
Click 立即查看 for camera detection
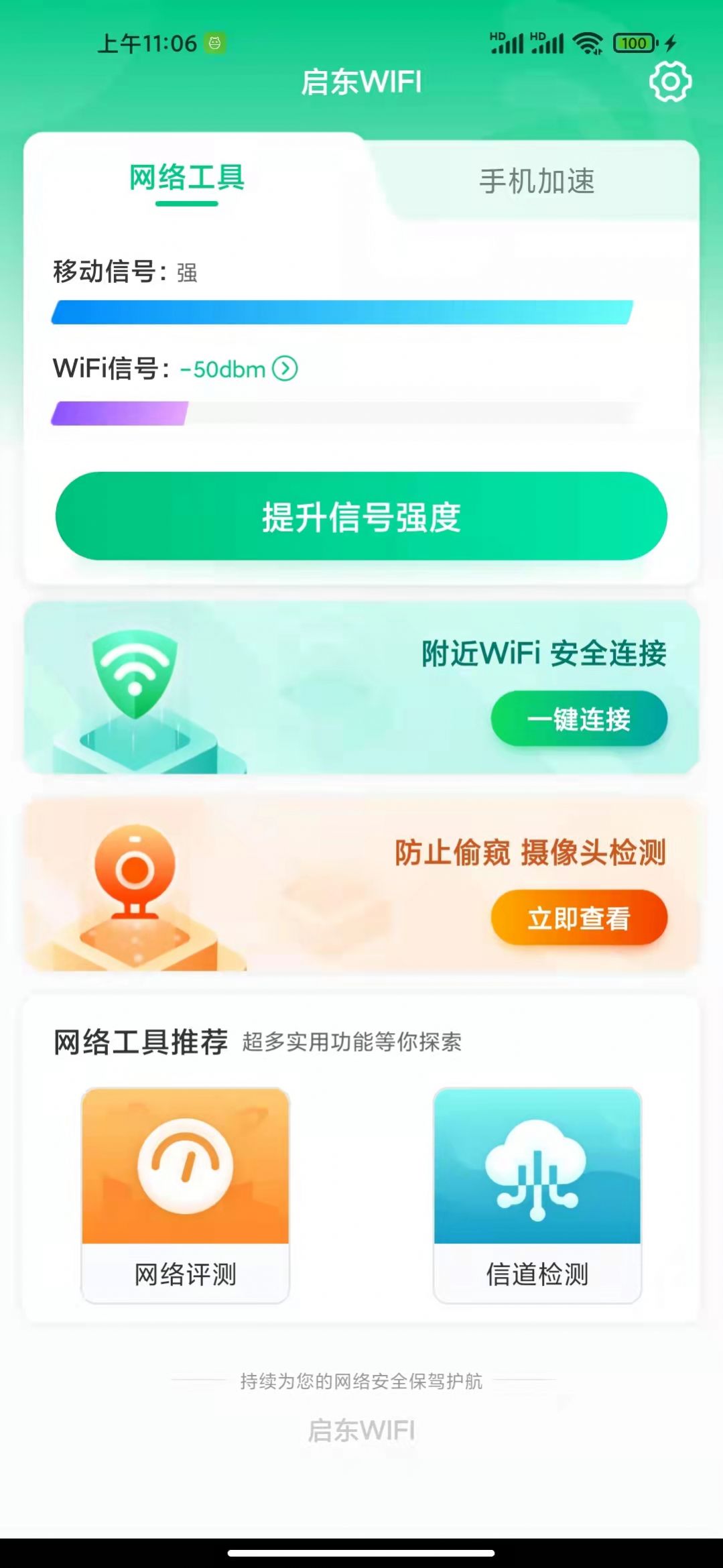click(x=580, y=919)
